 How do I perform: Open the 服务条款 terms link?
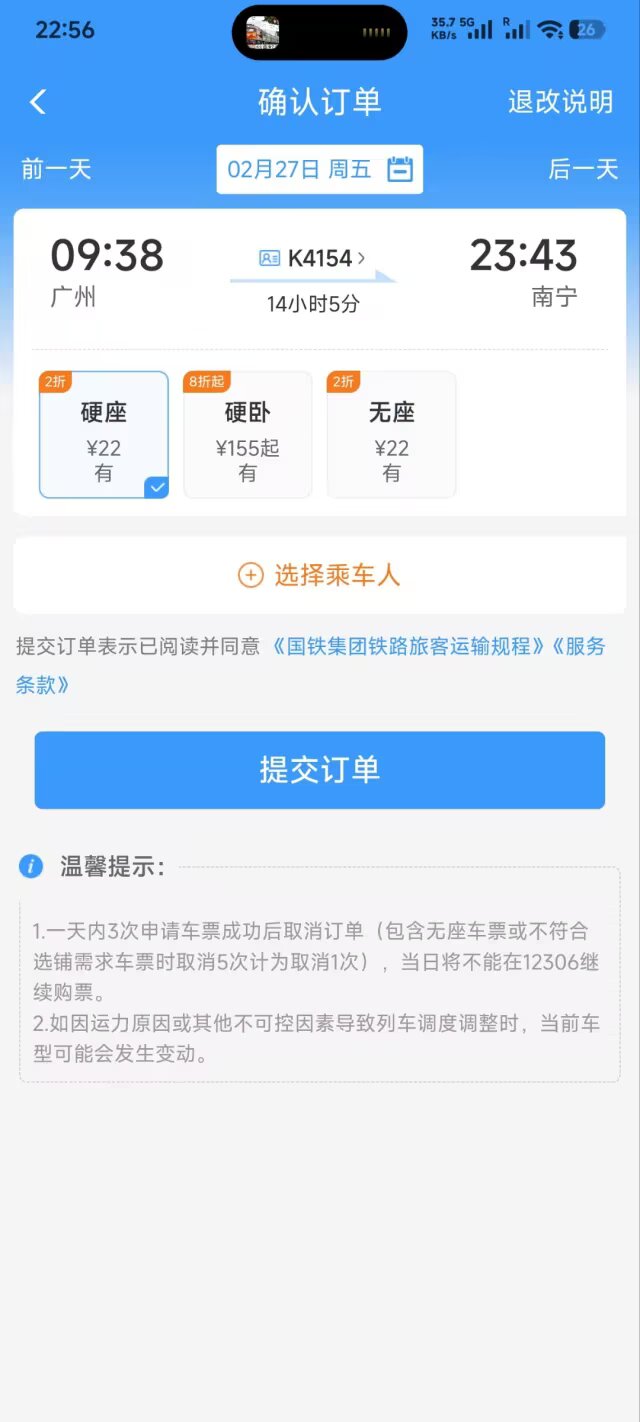[x=42, y=685]
